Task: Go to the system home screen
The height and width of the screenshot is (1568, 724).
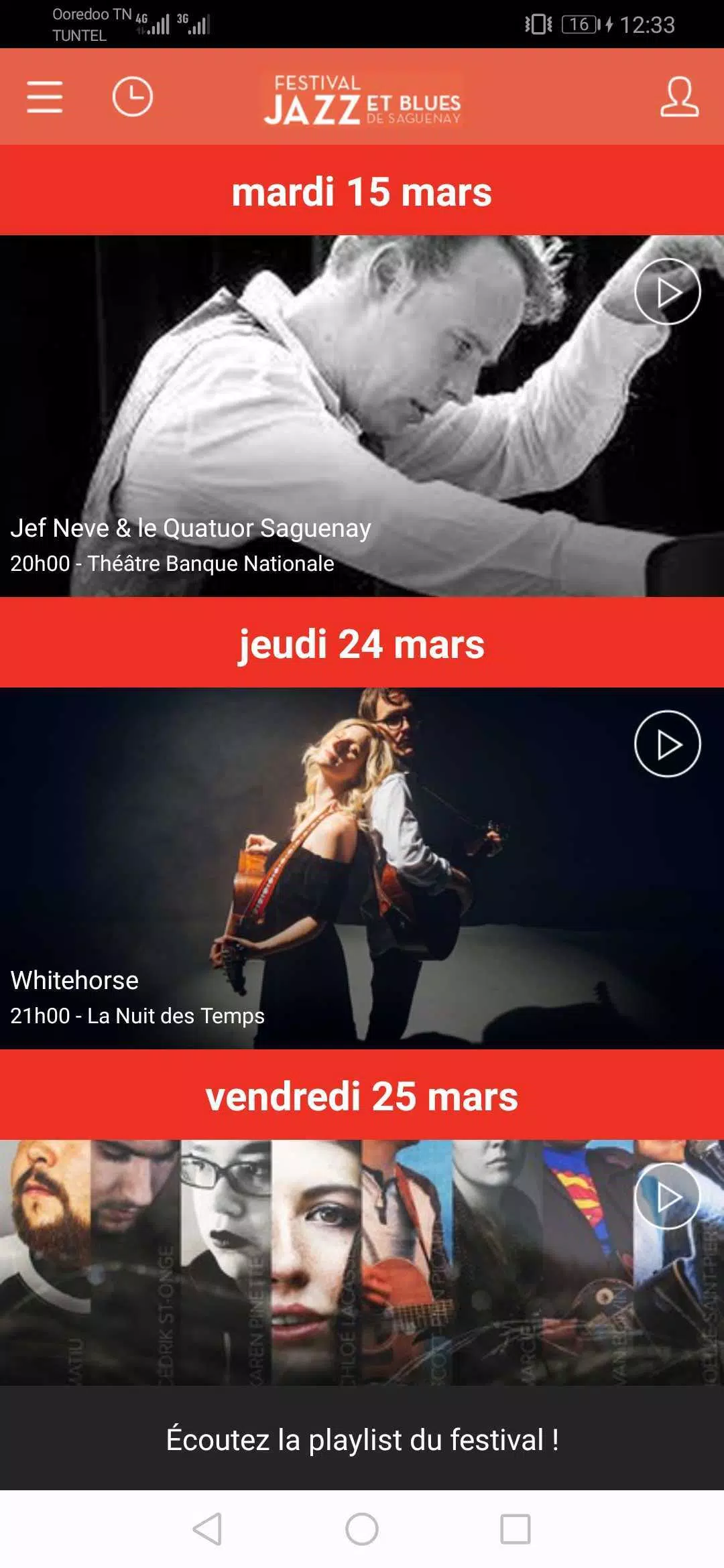Action: click(x=362, y=1529)
